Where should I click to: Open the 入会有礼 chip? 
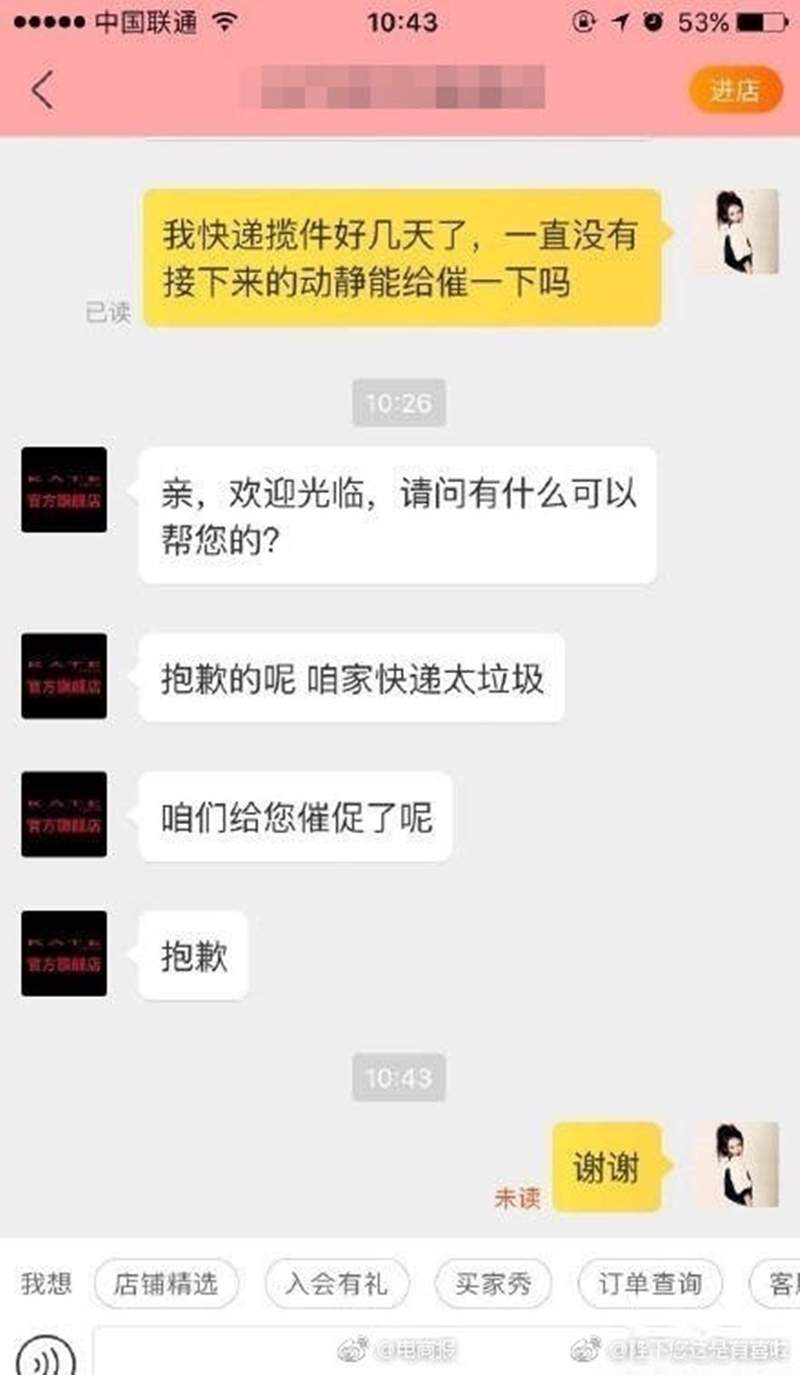point(336,1283)
